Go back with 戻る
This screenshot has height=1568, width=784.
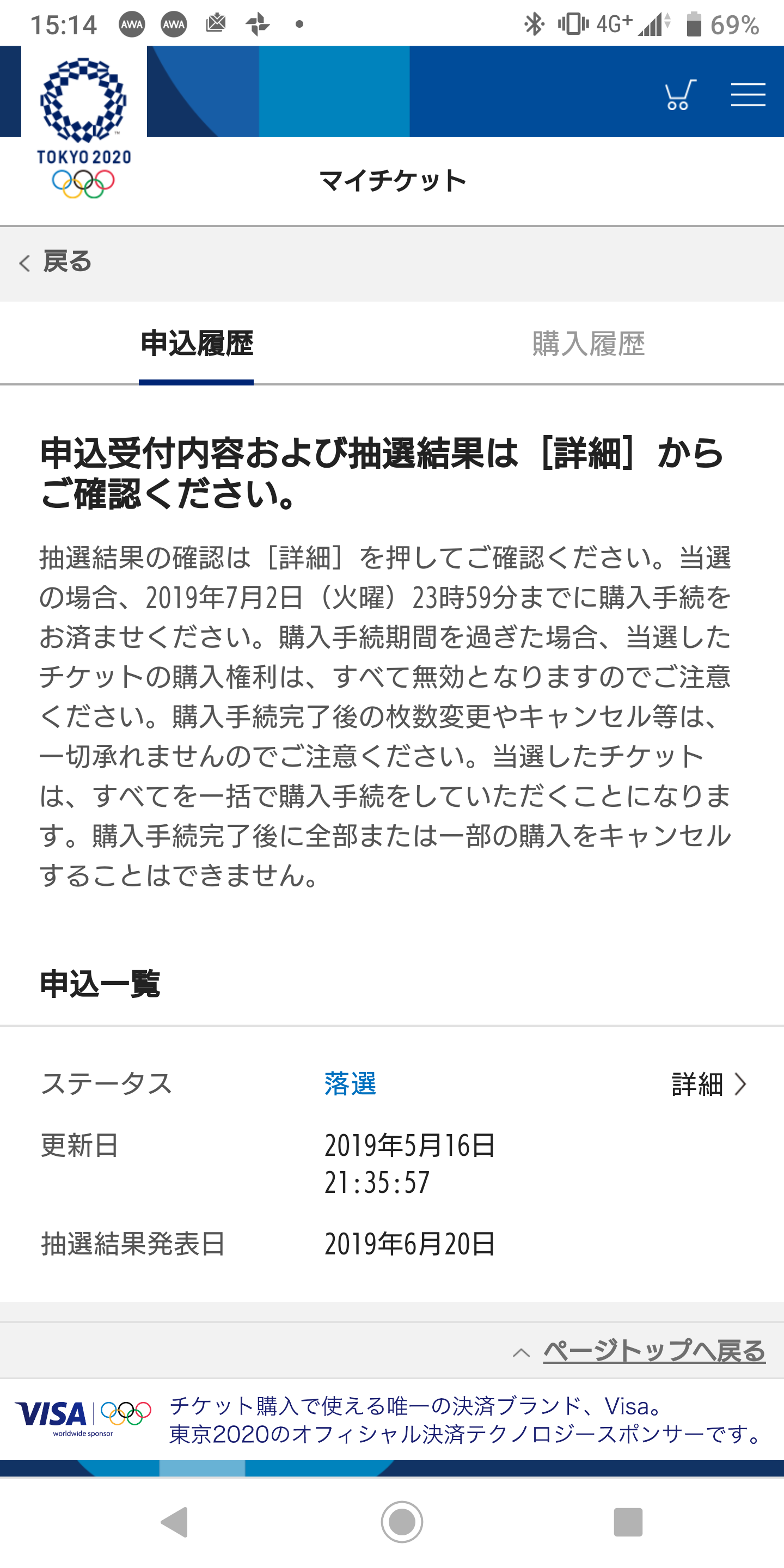pyautogui.click(x=56, y=262)
